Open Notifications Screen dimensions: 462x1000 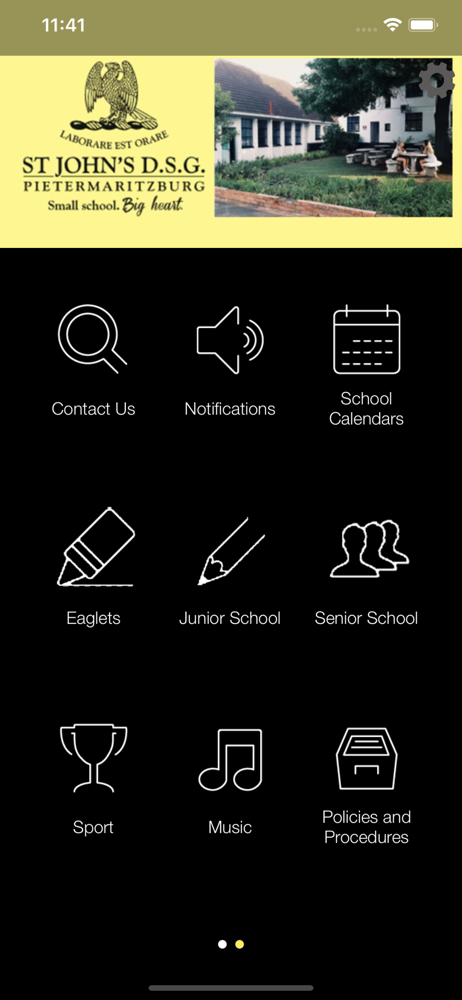230,360
